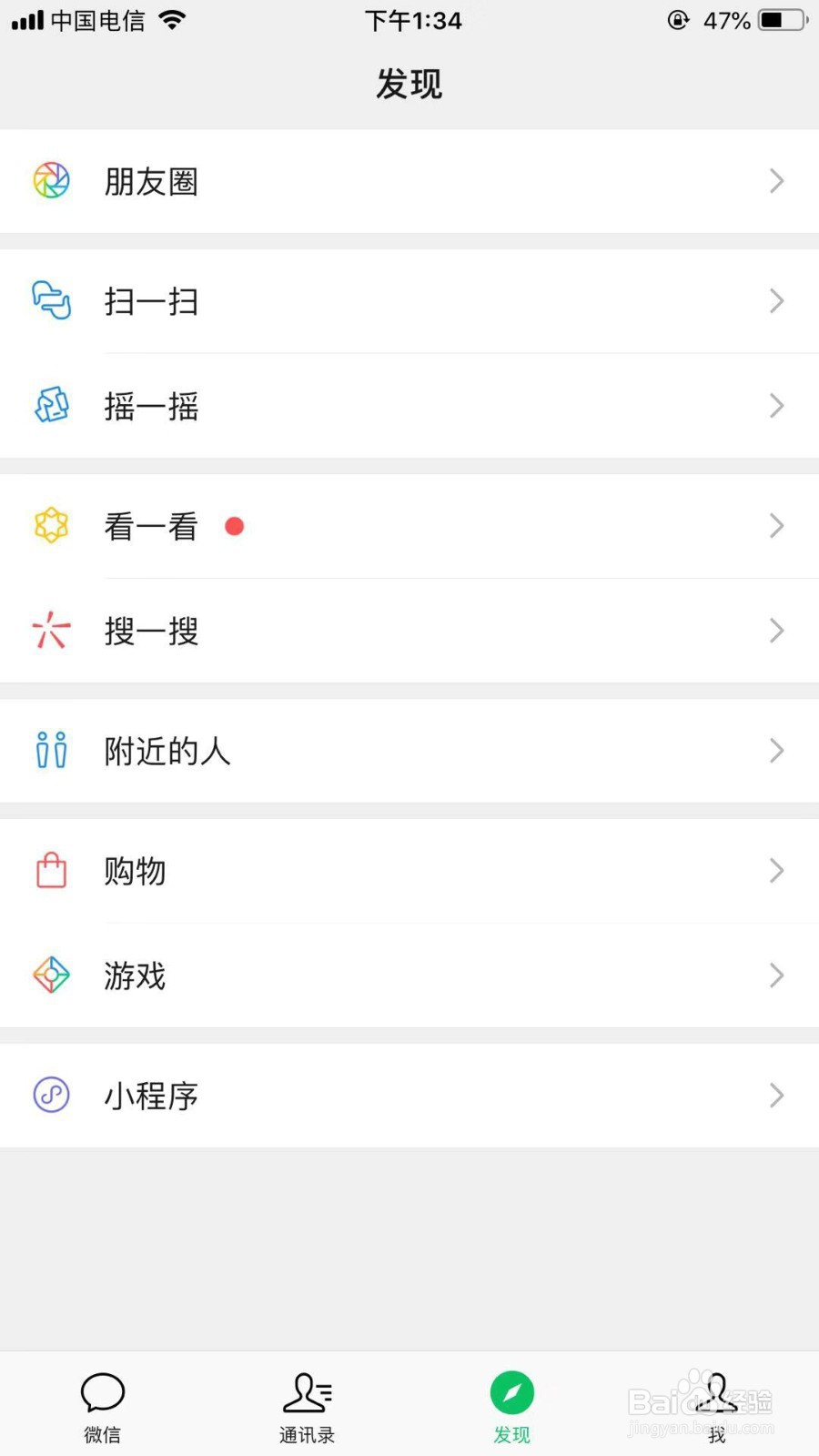Open 看一看 Top Stories via its icon
Viewport: 819px width, 1456px height.
(x=51, y=526)
